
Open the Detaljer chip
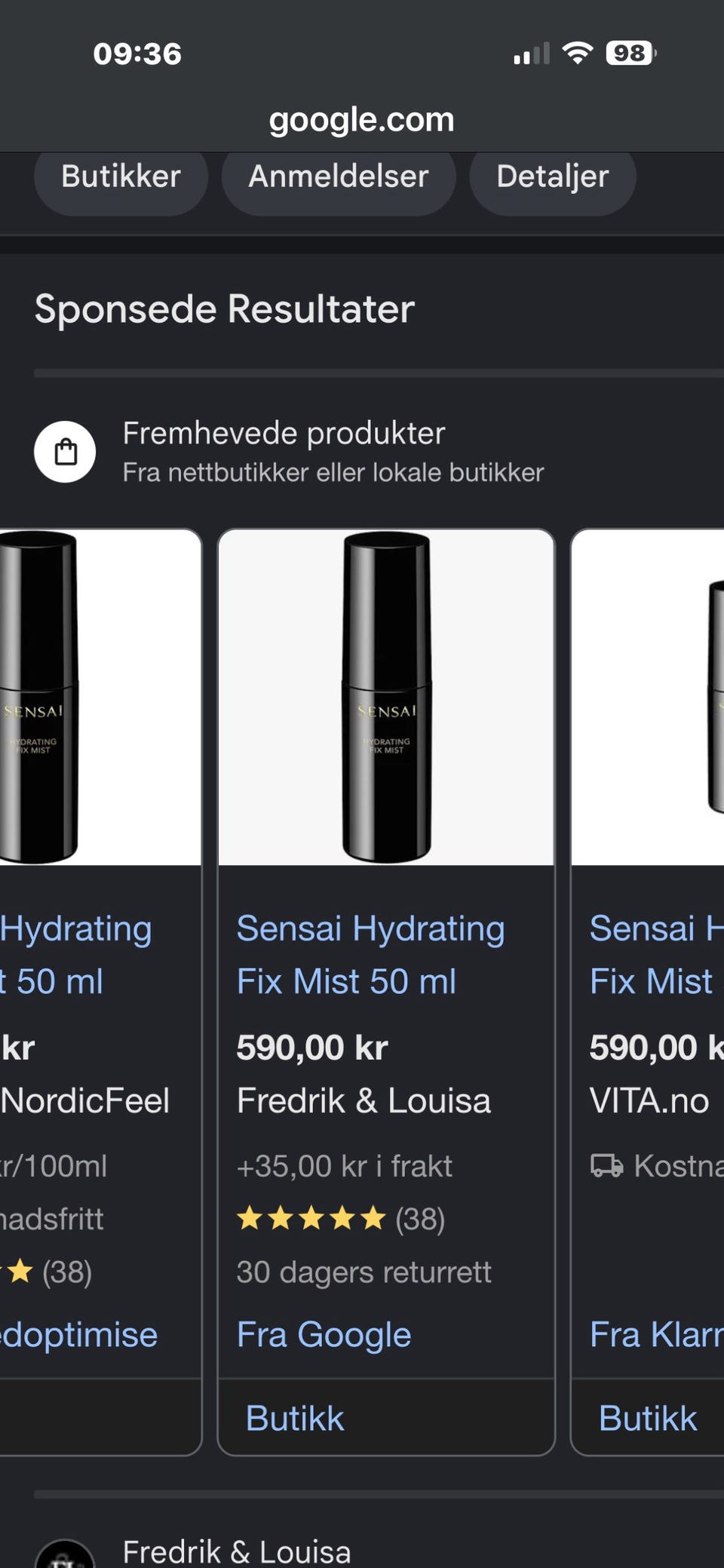click(553, 178)
